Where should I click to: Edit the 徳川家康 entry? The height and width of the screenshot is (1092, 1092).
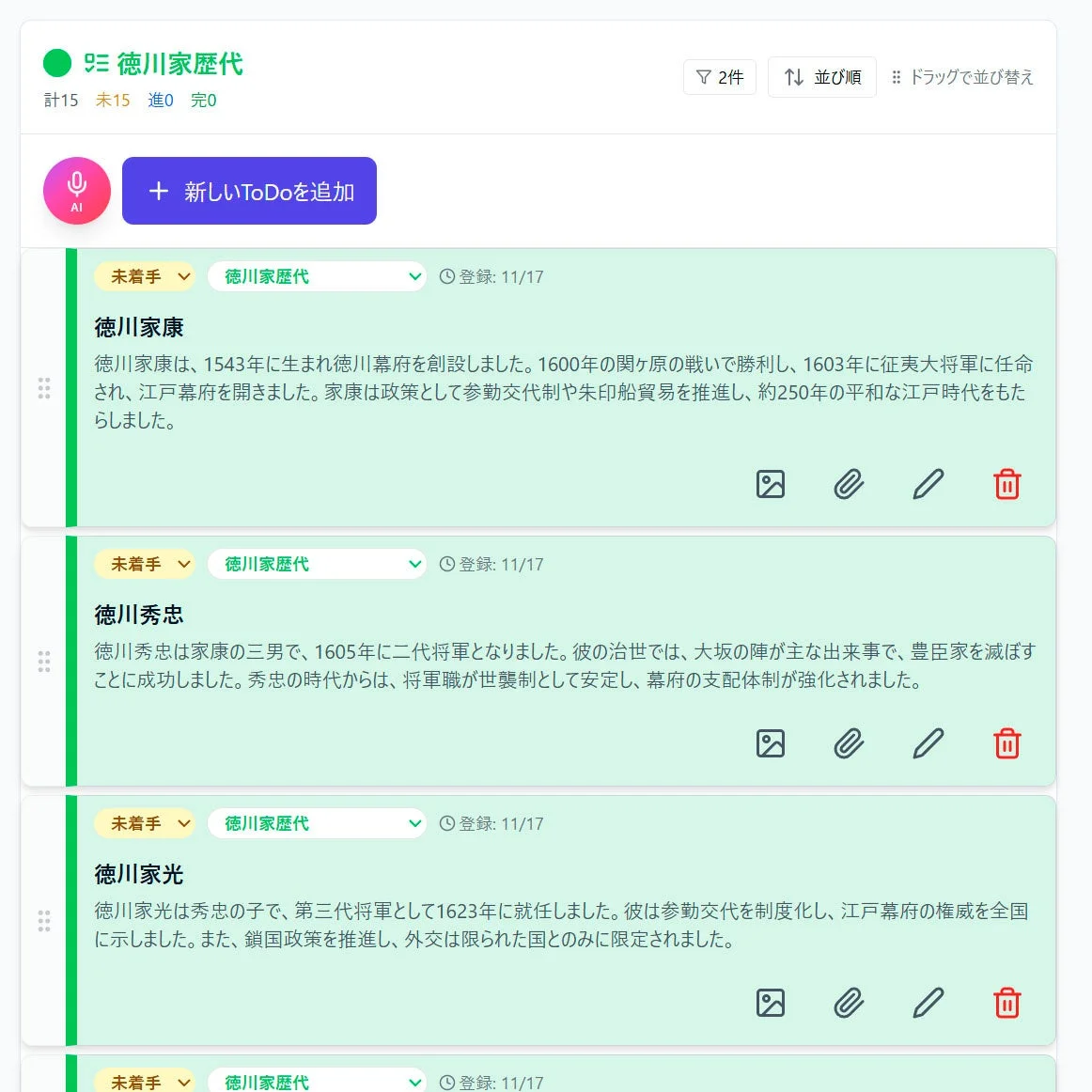(928, 484)
